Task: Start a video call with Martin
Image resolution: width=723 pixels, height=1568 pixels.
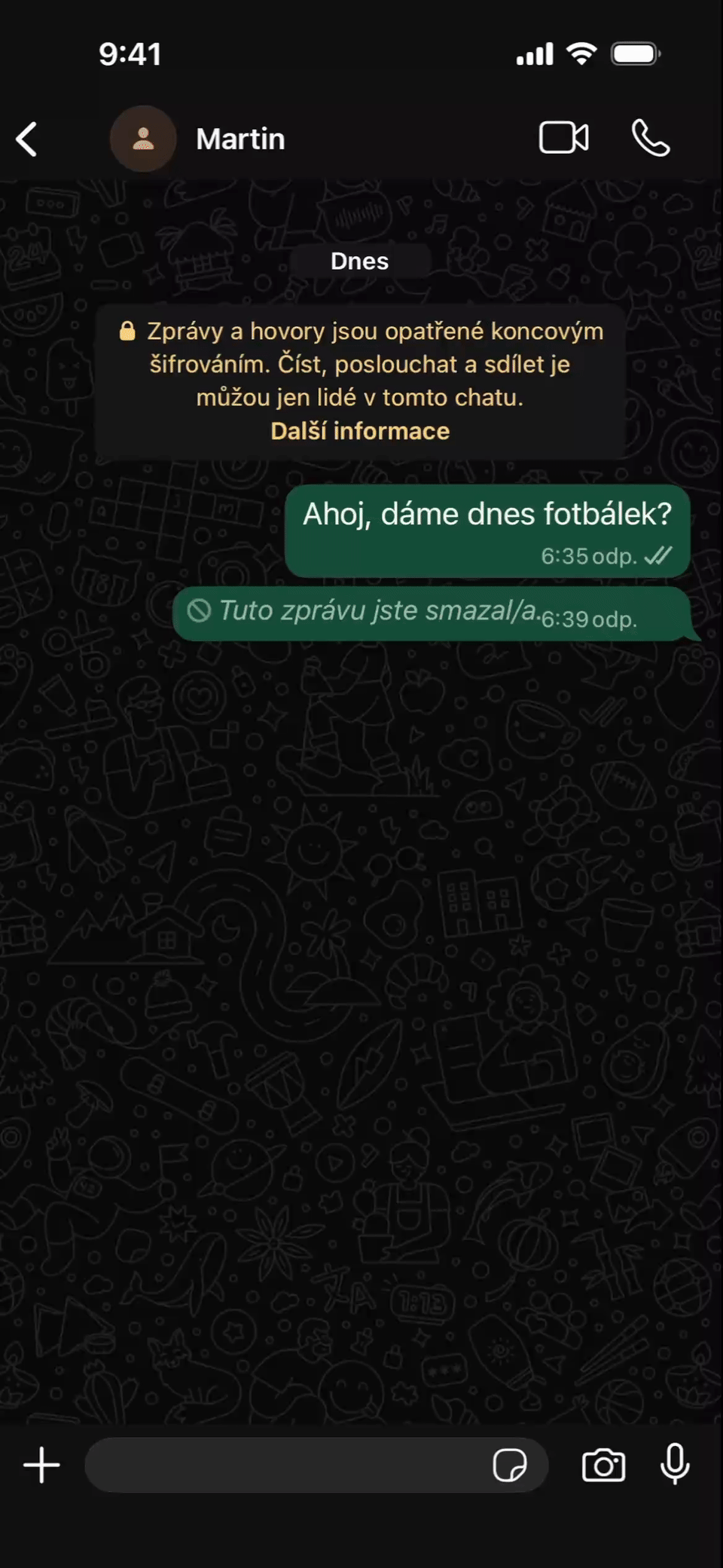Action: pos(563,138)
